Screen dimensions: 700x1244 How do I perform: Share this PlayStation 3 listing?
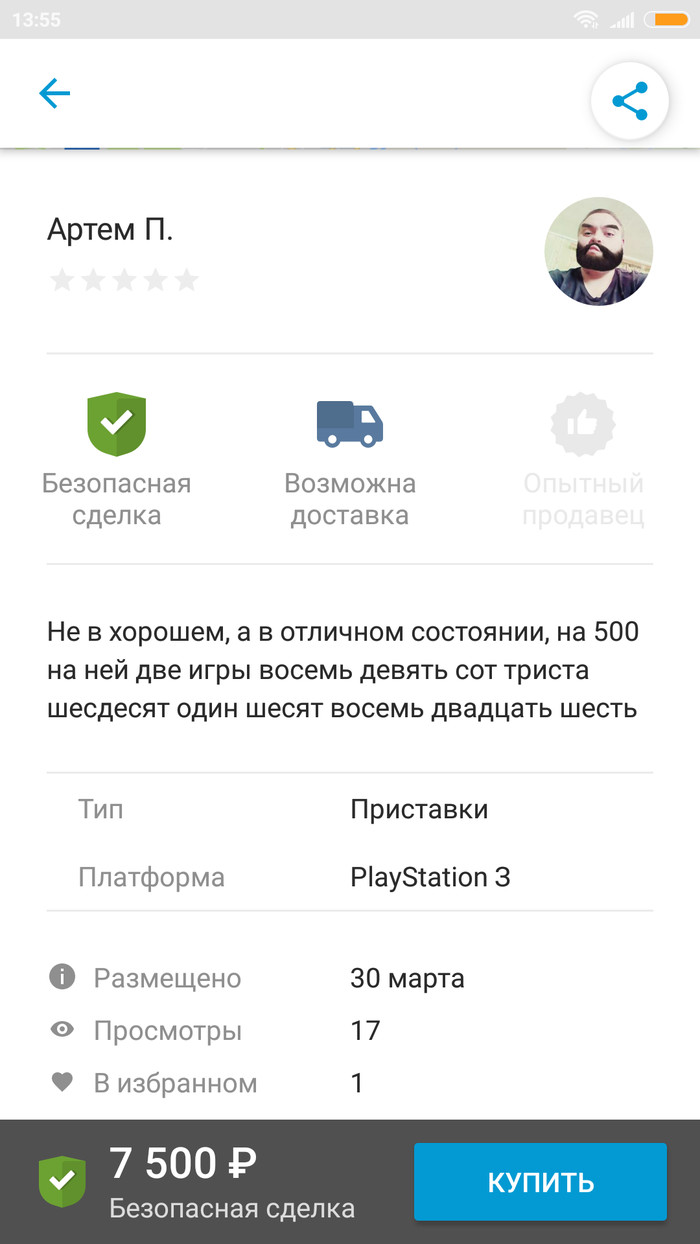tap(629, 101)
